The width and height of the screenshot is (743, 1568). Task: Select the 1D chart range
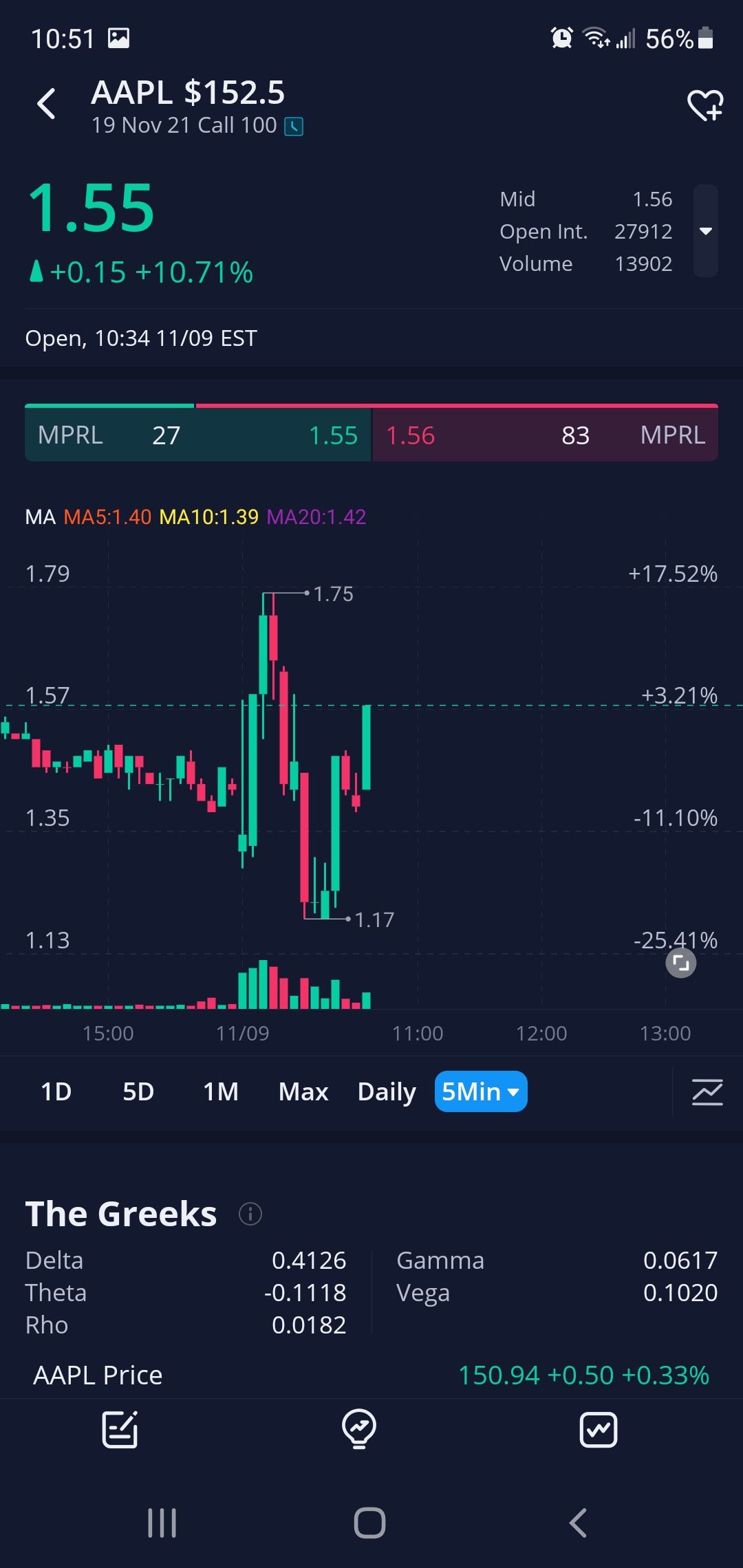[x=56, y=1091]
